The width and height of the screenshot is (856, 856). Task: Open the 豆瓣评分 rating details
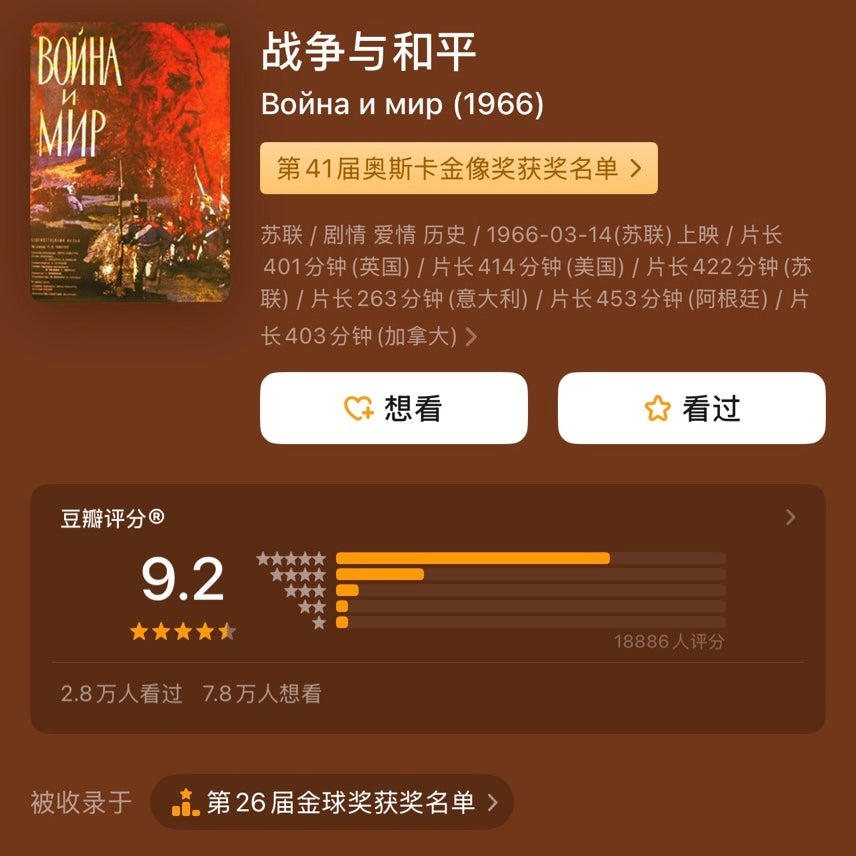[x=790, y=517]
